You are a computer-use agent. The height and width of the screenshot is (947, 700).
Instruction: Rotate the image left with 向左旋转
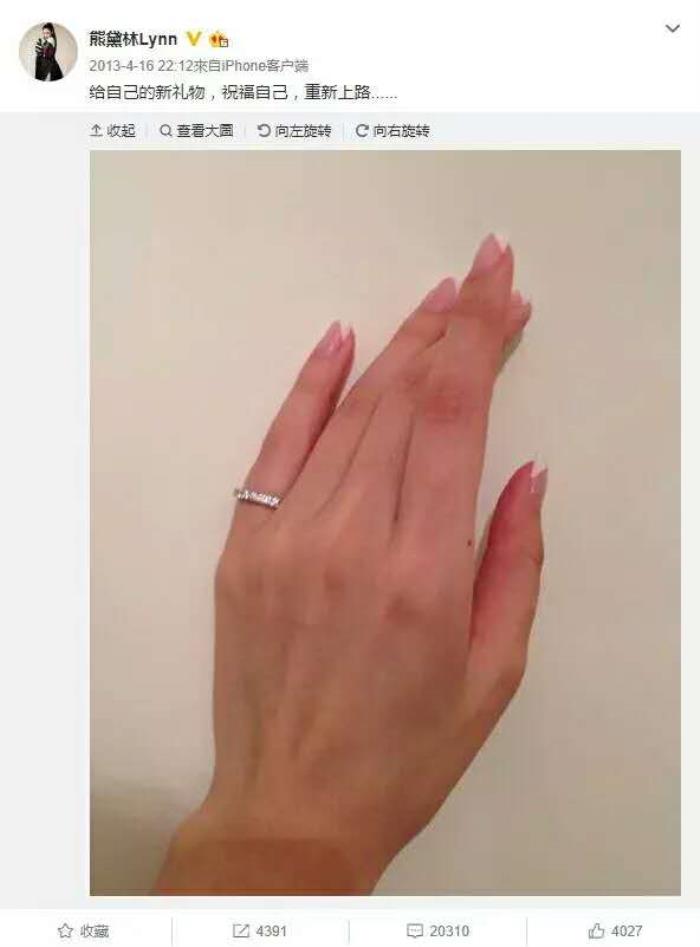(x=294, y=131)
